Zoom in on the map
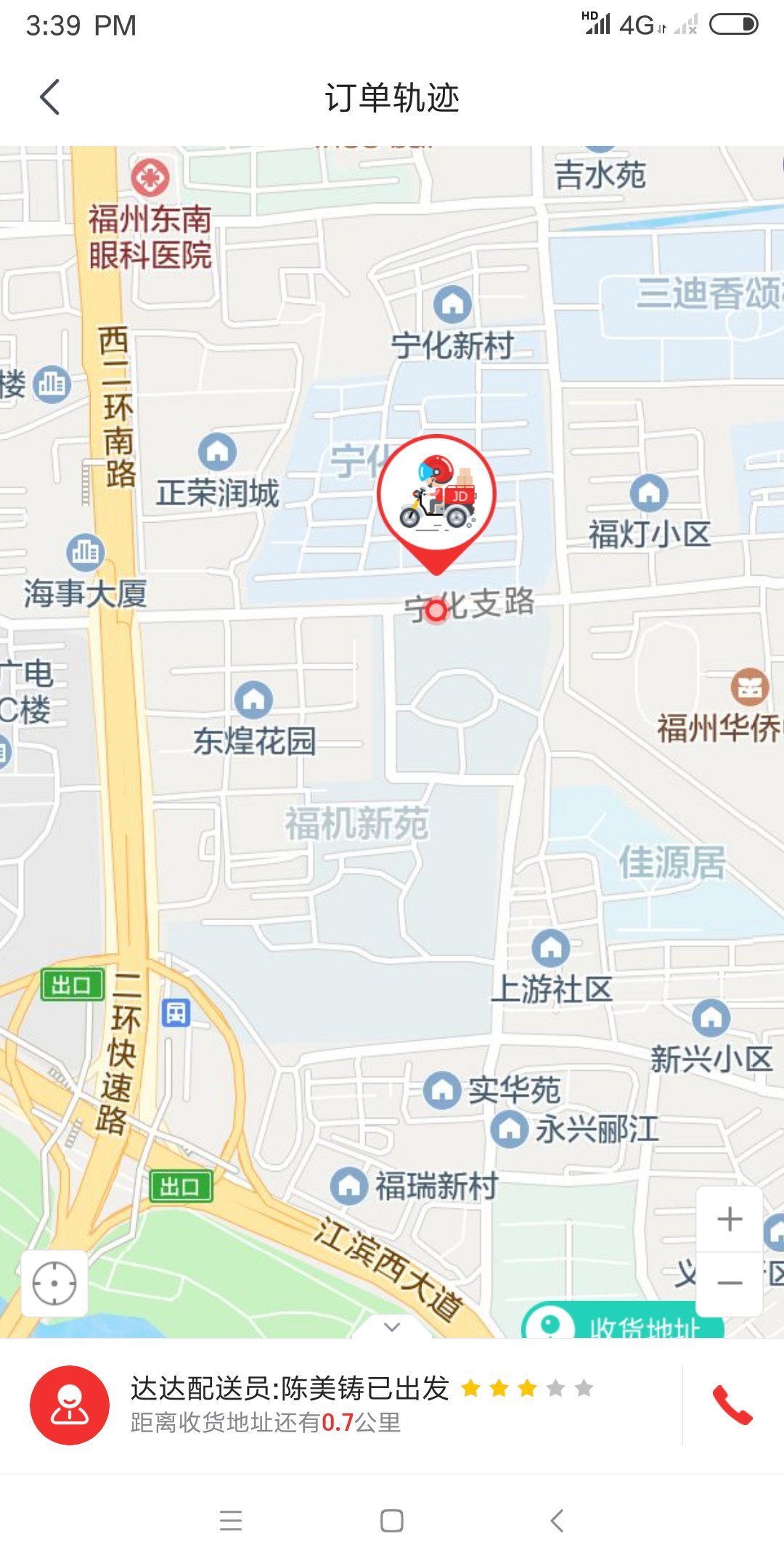The image size is (784, 1568). pos(729,1219)
